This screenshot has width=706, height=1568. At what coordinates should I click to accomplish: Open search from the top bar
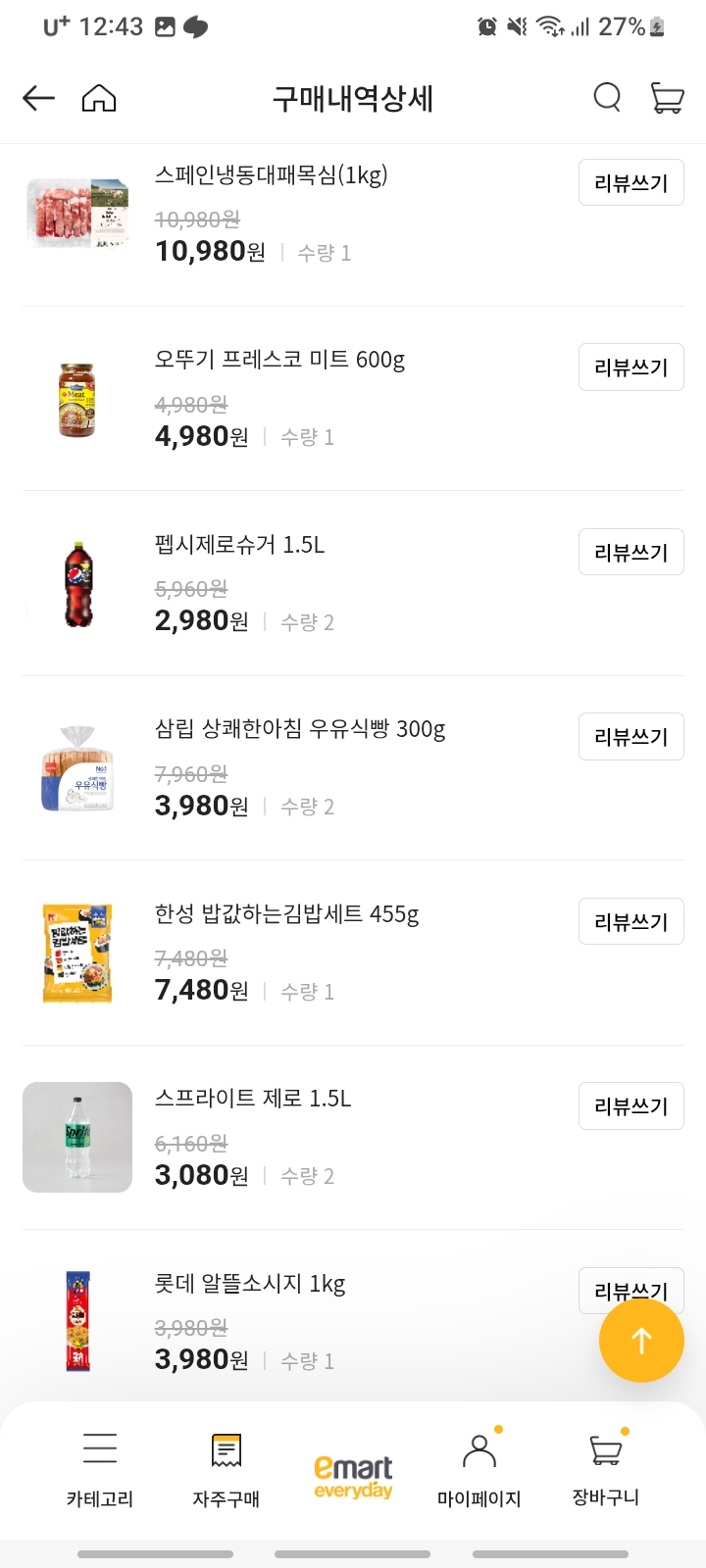point(607,98)
